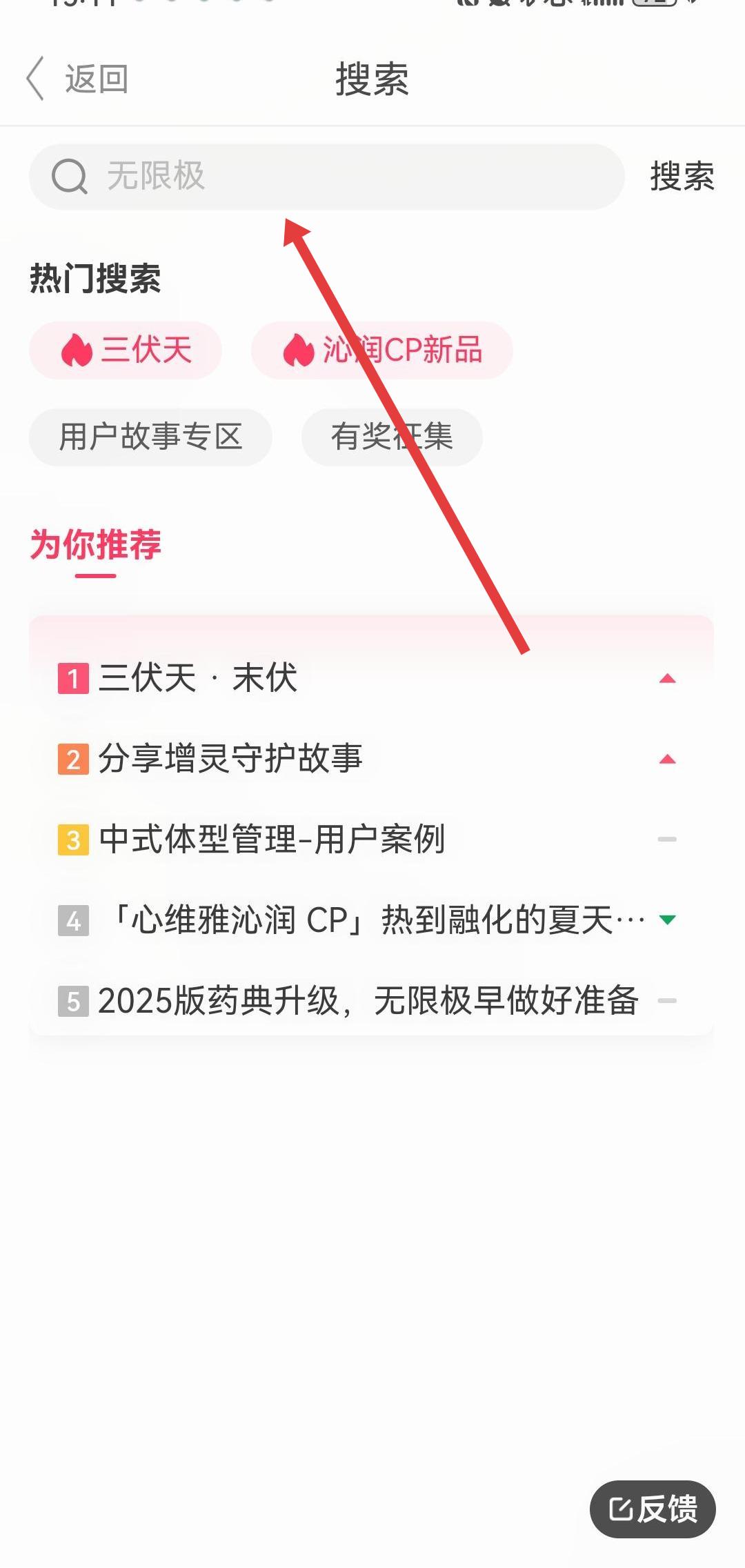Go back with the 返回 button
Image resolution: width=745 pixels, height=1568 pixels.
pos(77,79)
